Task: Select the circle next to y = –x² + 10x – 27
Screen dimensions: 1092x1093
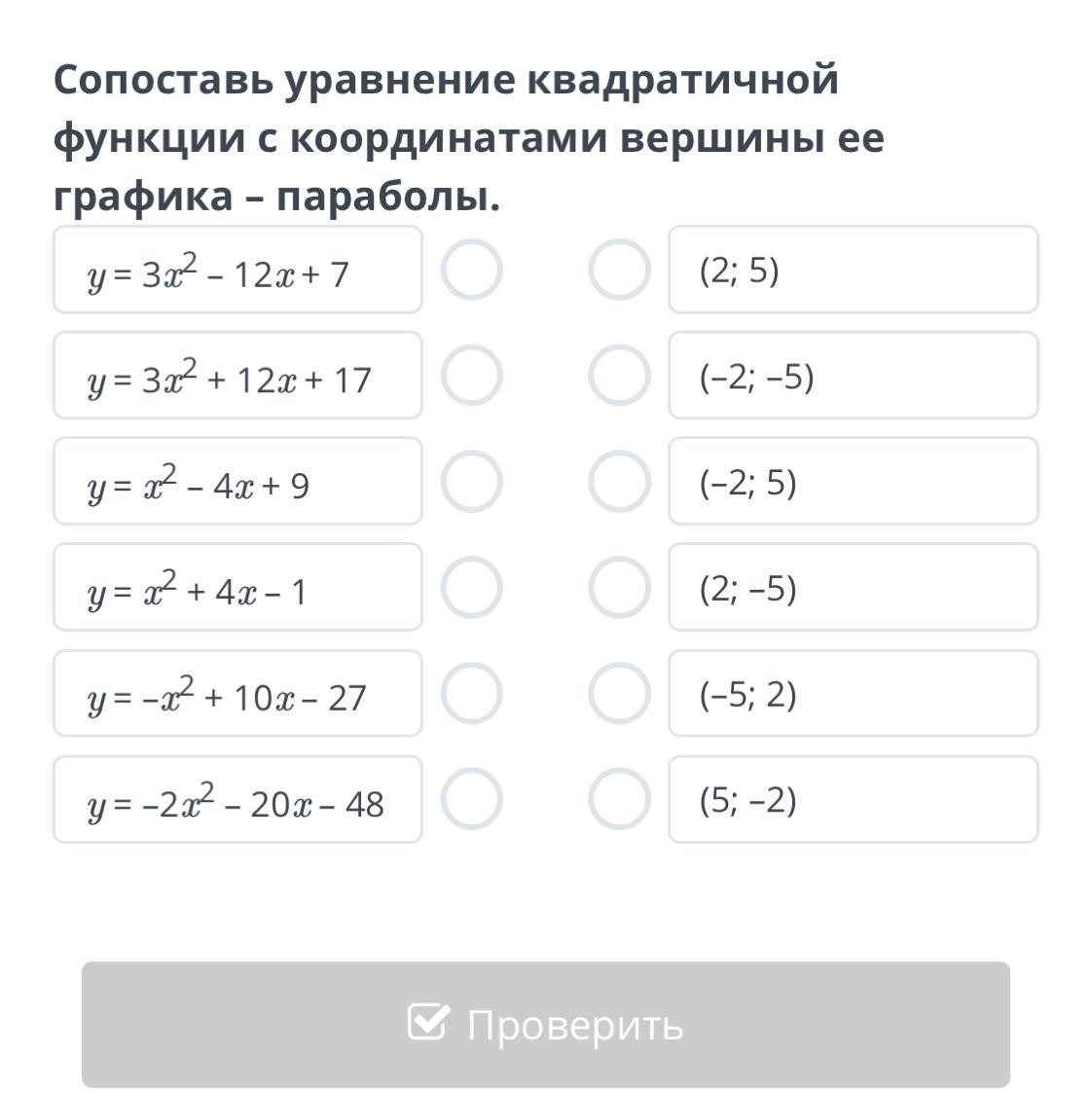Action: click(472, 693)
